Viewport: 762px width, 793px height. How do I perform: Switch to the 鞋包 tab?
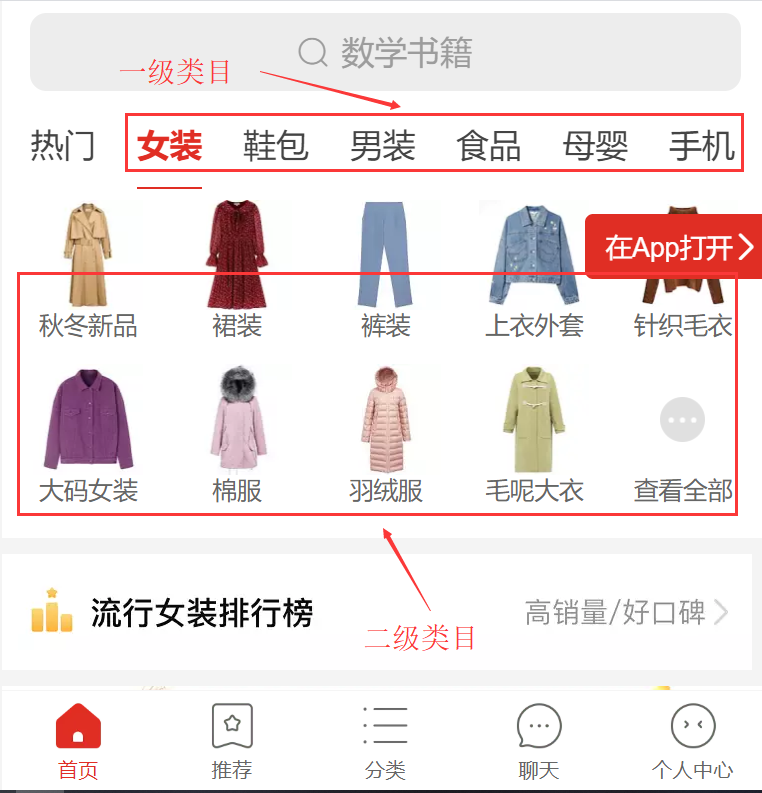[276, 146]
